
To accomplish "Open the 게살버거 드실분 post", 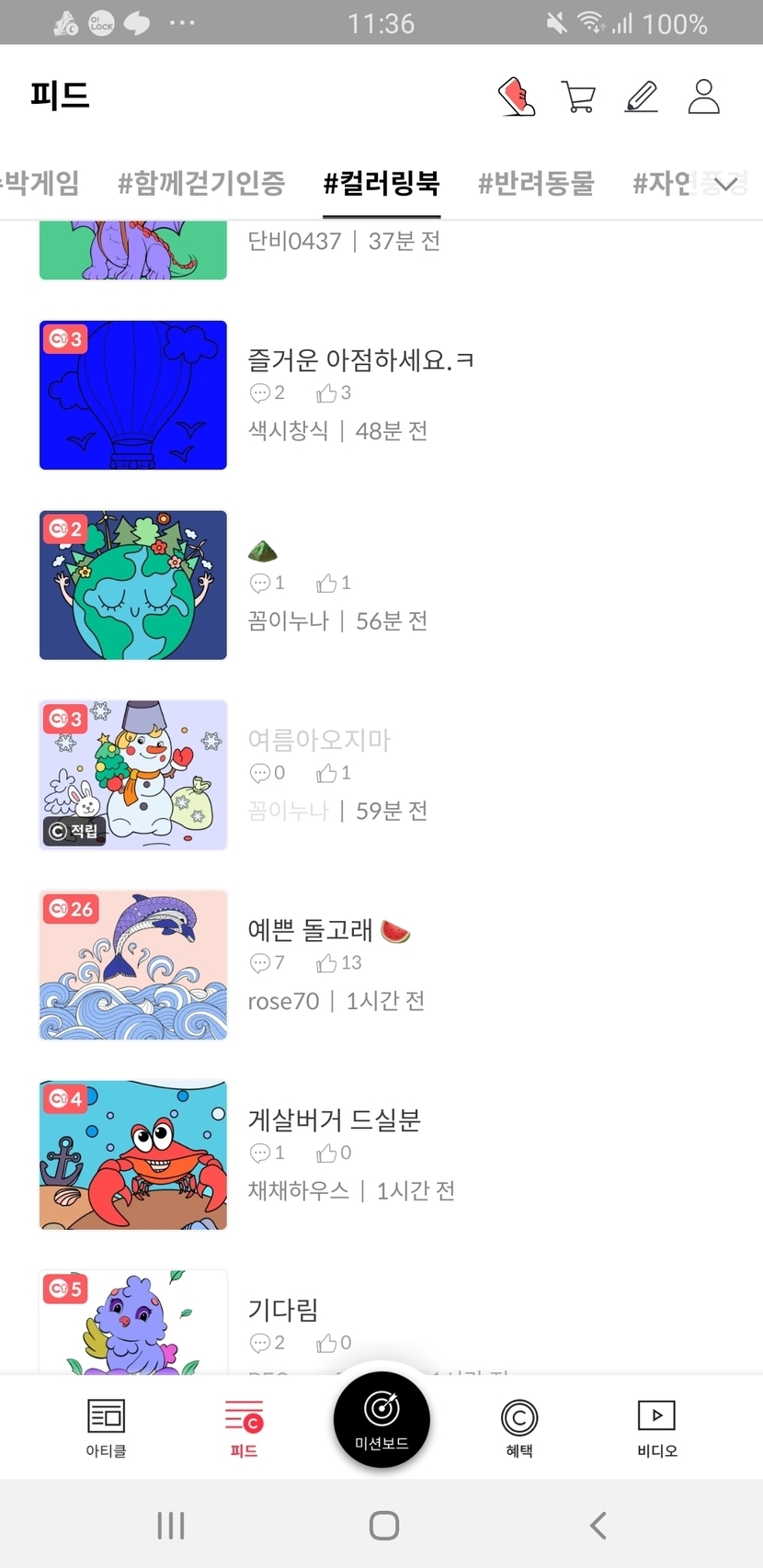I will tap(334, 1120).
